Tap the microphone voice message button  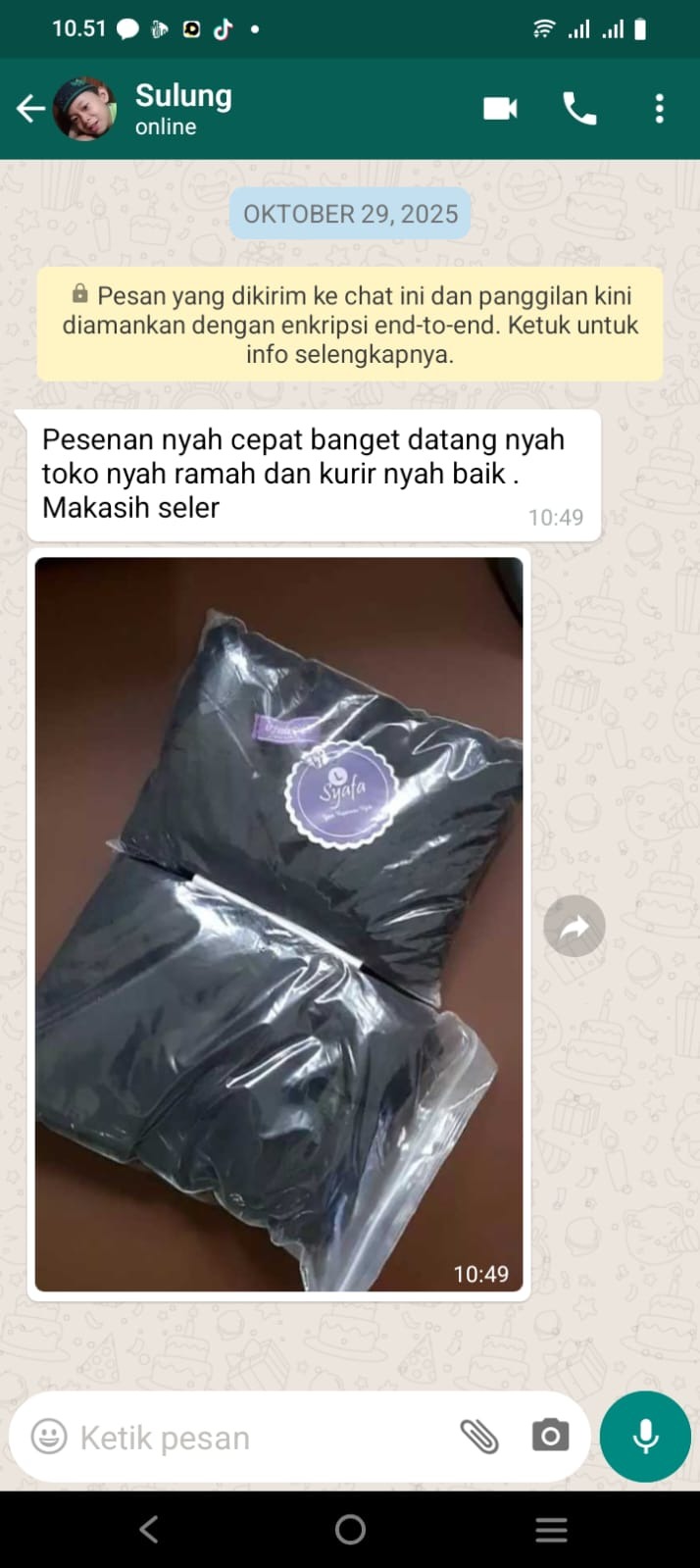tap(645, 1437)
